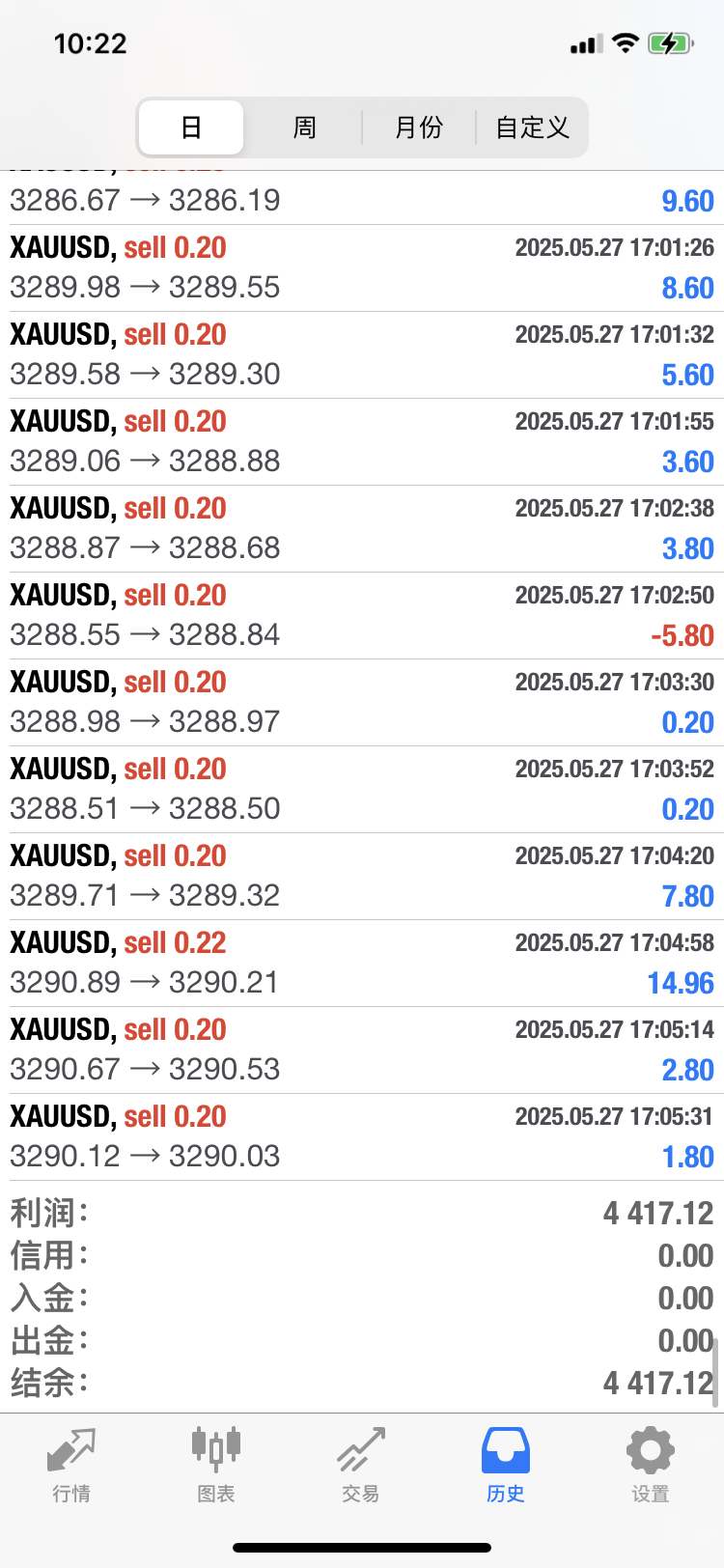
Task: Expand the XAUUSD trade at 17:01:55
Action: [362, 441]
